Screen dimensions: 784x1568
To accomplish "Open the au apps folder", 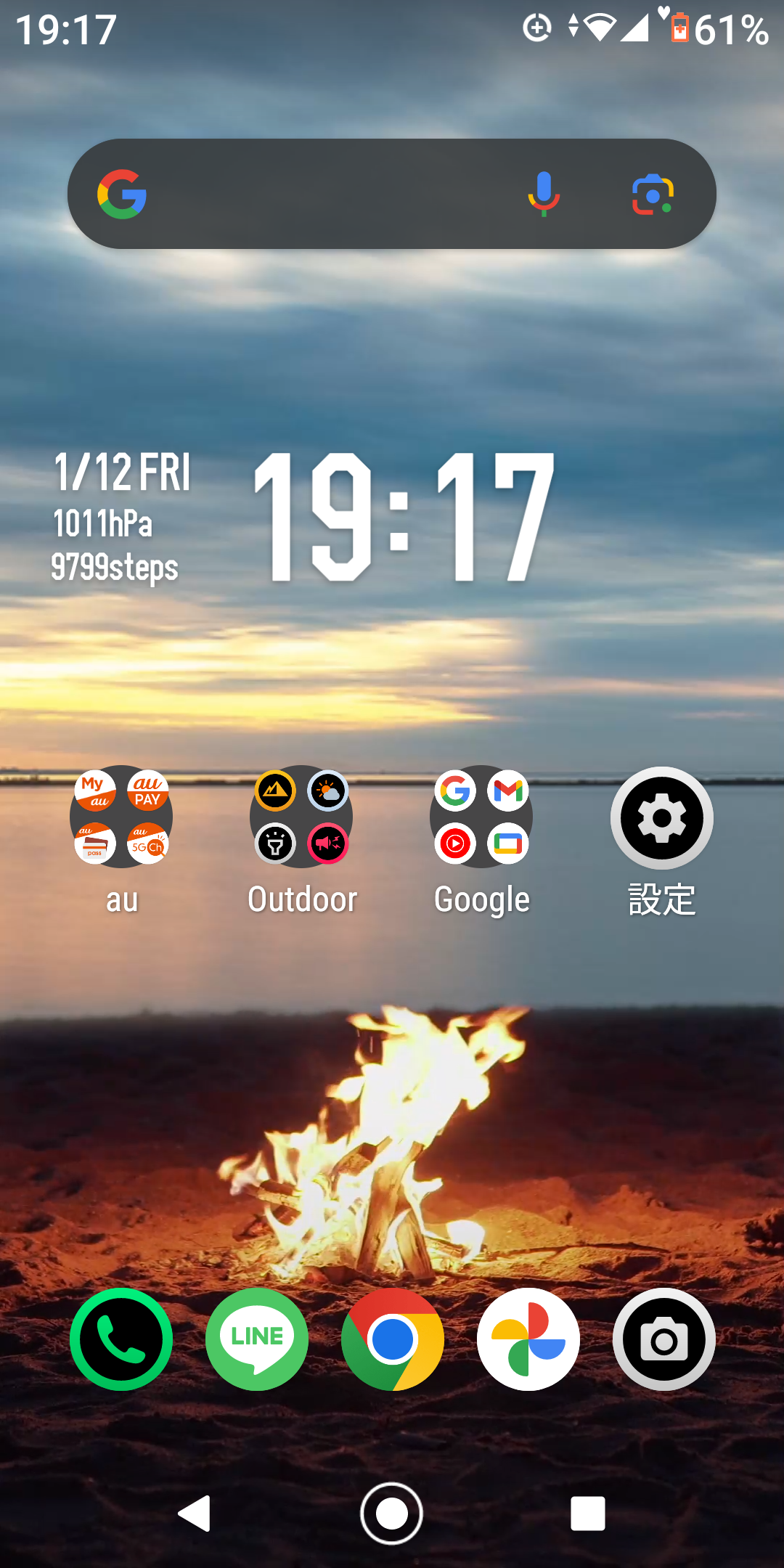I will pos(121,817).
